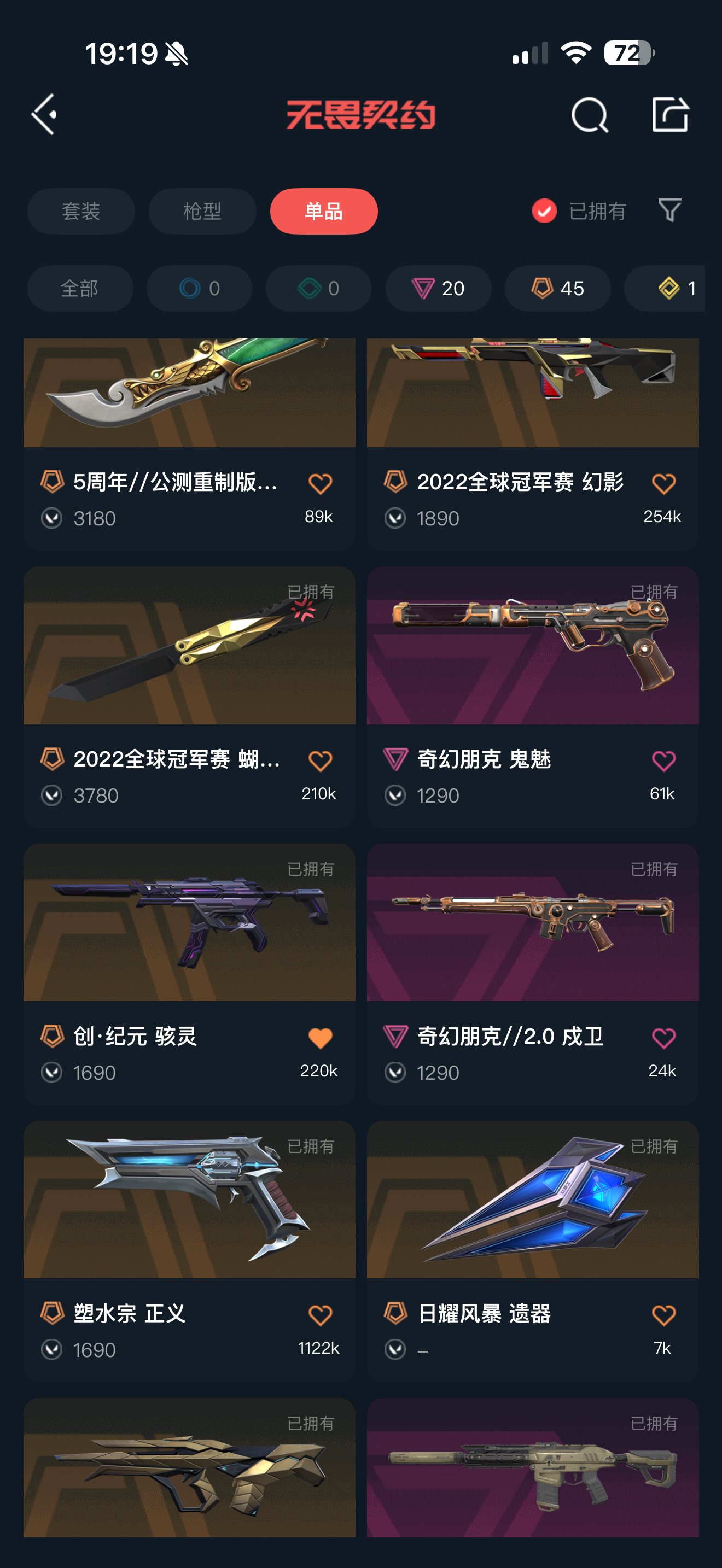
Task: Like the 5周年//公测重制版 knife skin
Action: coord(320,484)
